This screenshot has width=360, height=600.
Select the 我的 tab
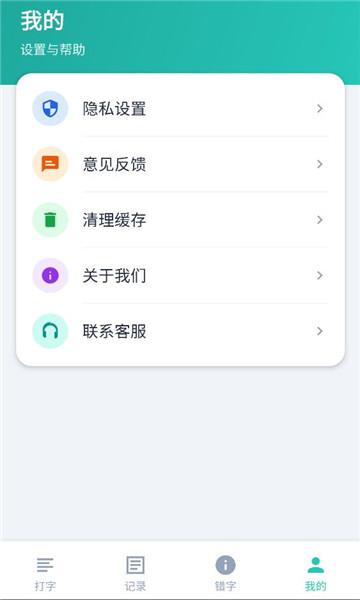click(315, 573)
